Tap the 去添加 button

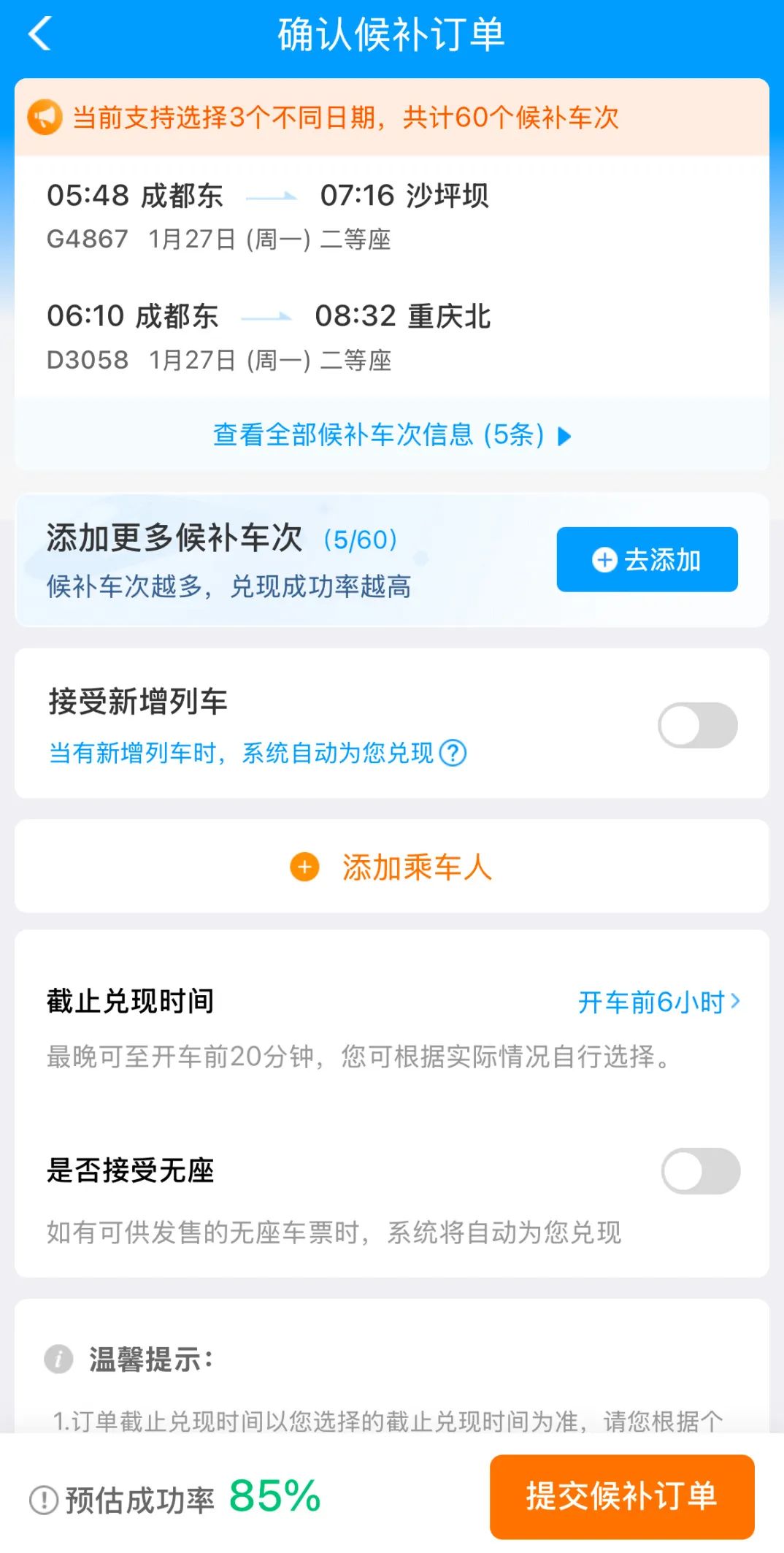click(647, 559)
